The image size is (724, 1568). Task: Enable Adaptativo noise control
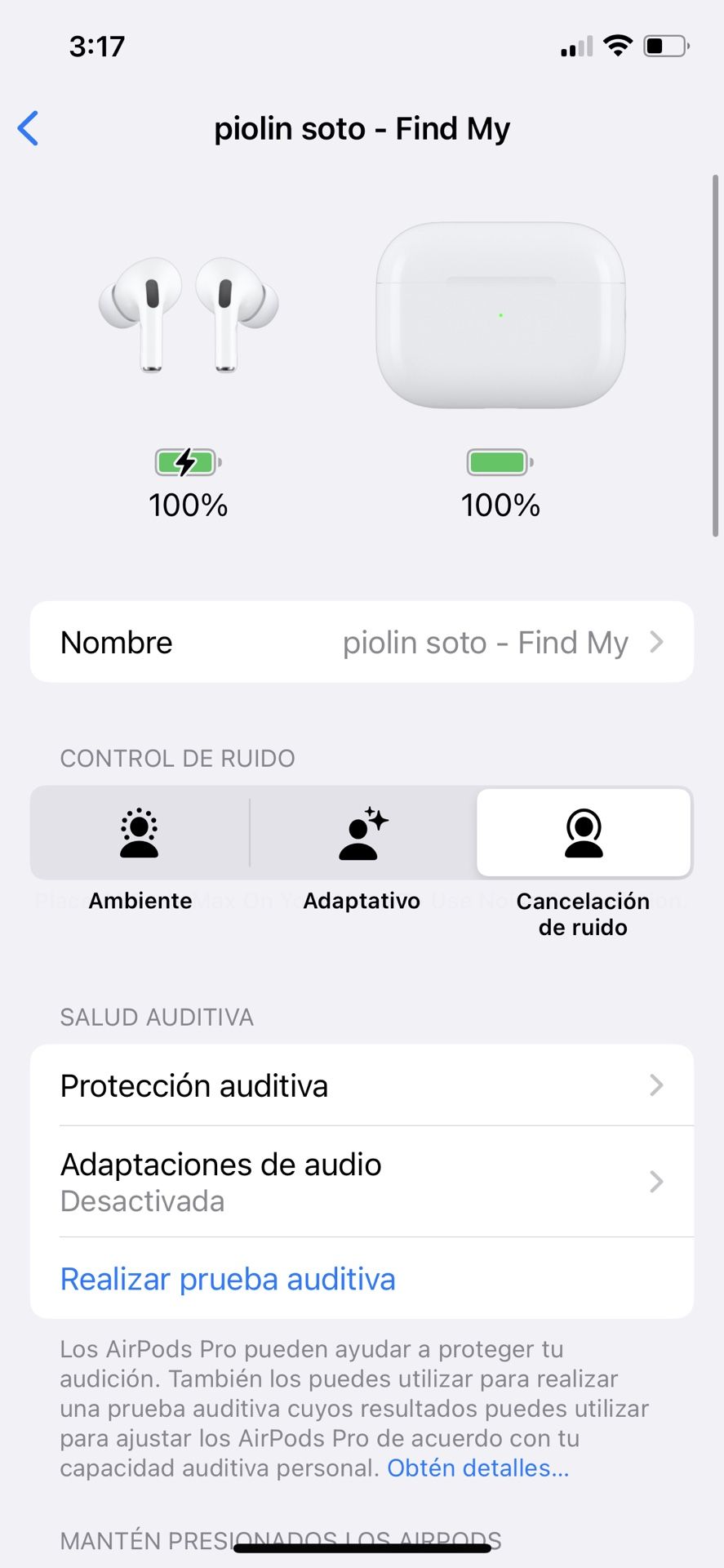point(362,849)
